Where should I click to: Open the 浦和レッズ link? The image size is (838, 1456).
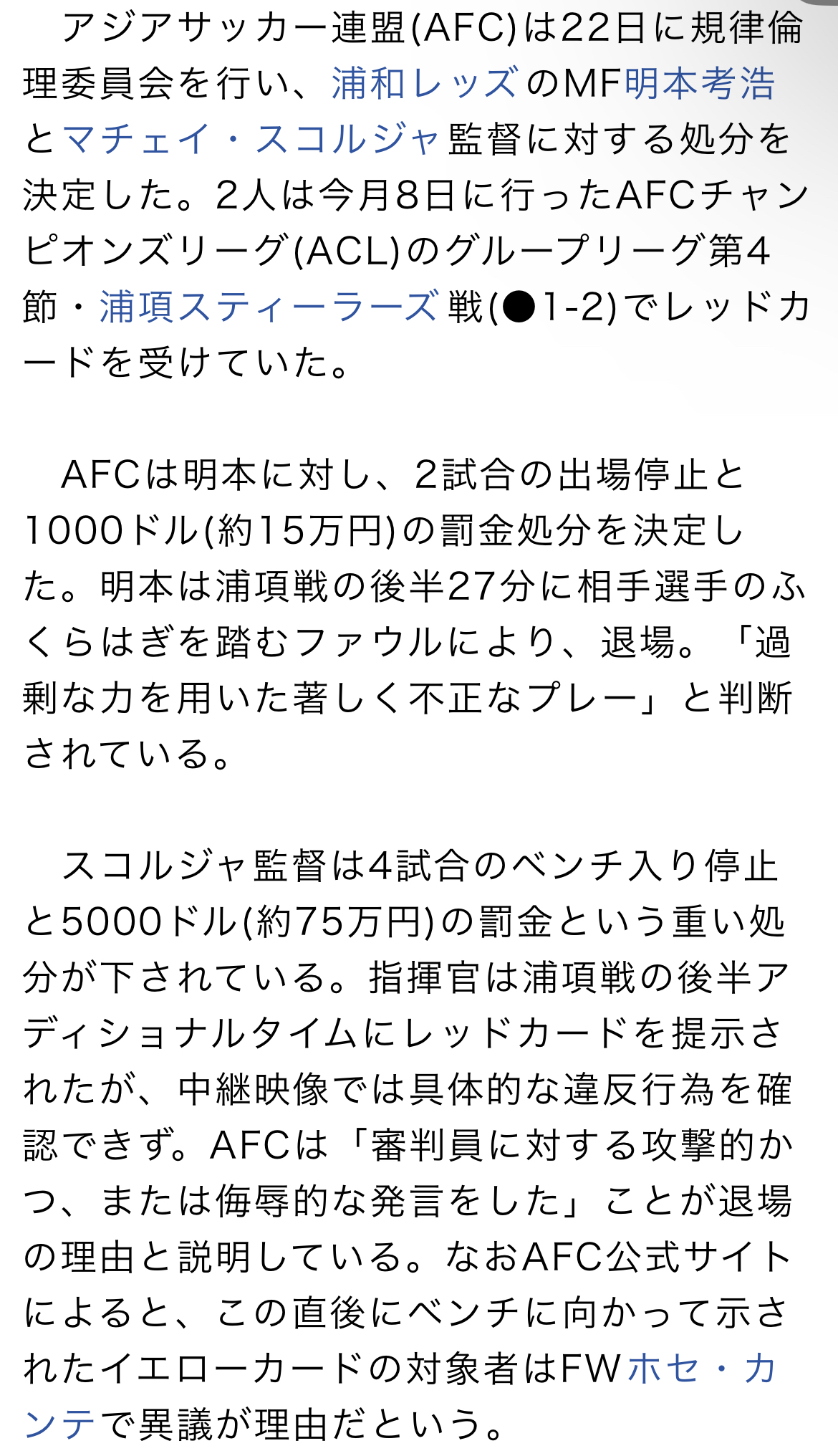(x=424, y=84)
